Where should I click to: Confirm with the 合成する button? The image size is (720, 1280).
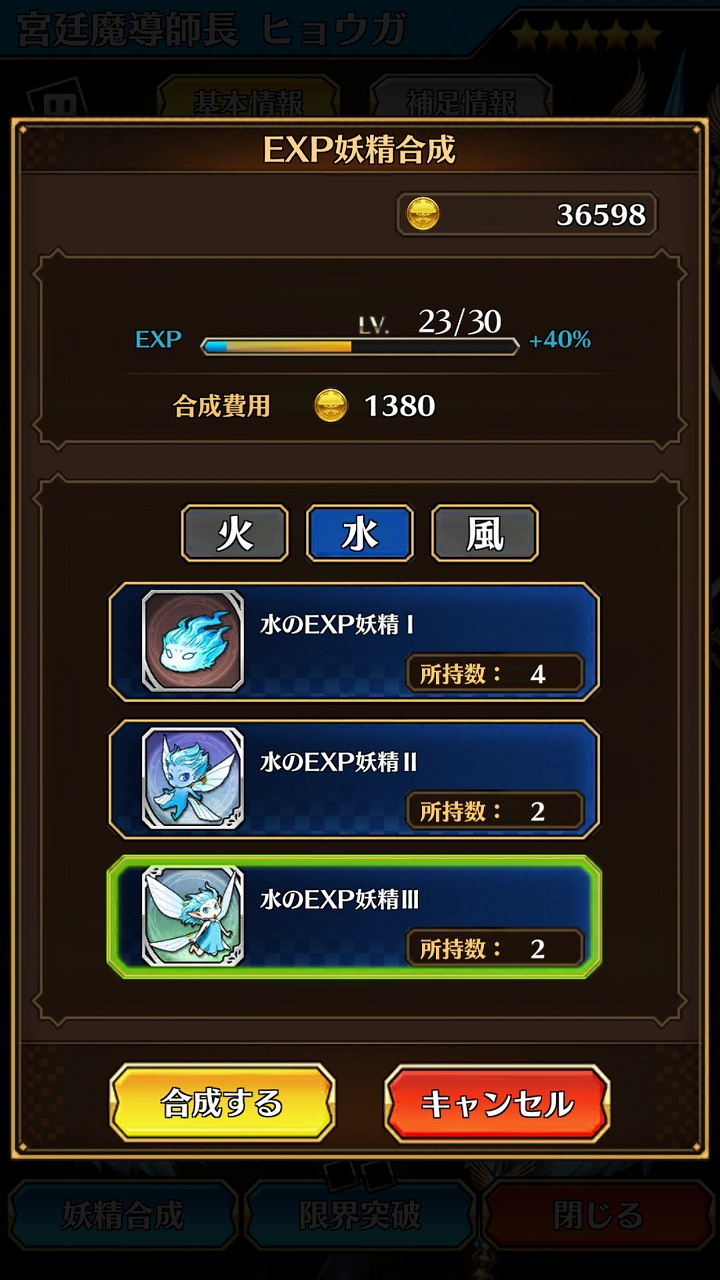point(222,1103)
